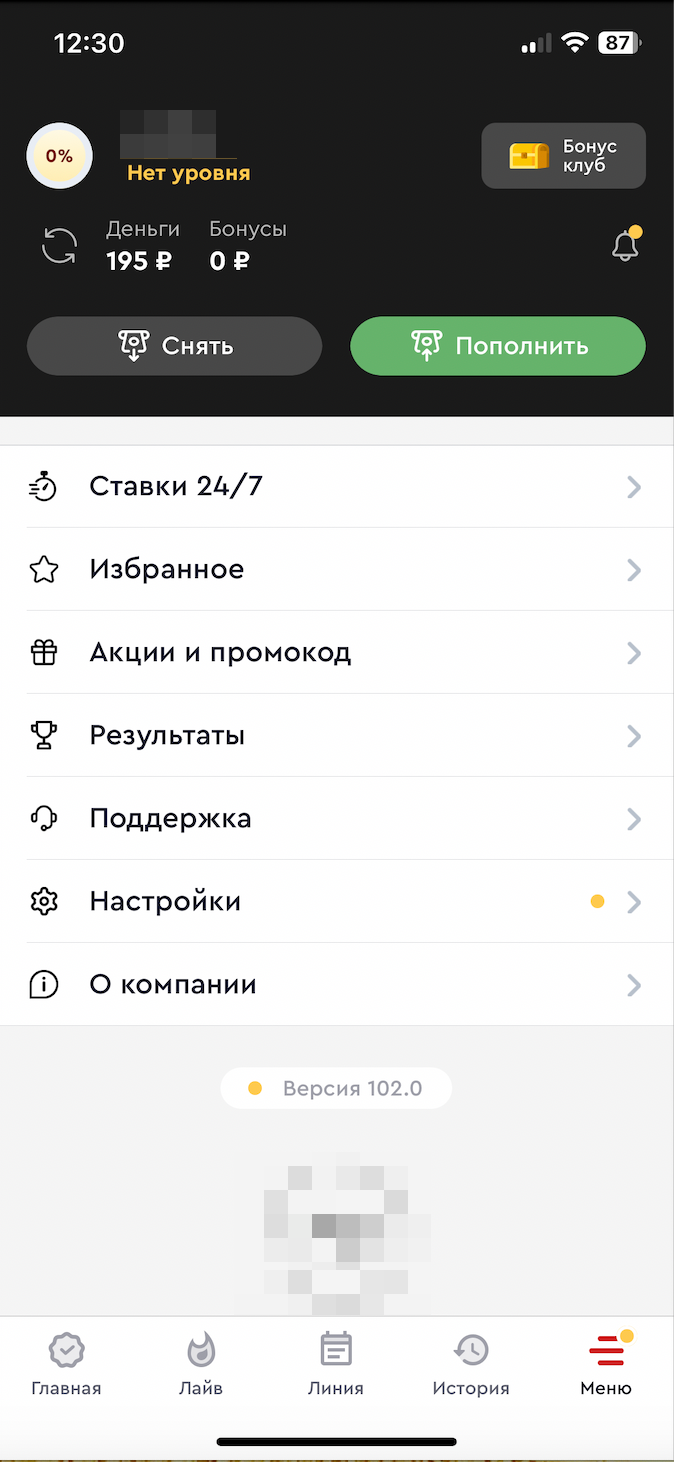The image size is (674, 1462).
Task: Open Акции и промокод
Action: pyautogui.click(x=336, y=653)
